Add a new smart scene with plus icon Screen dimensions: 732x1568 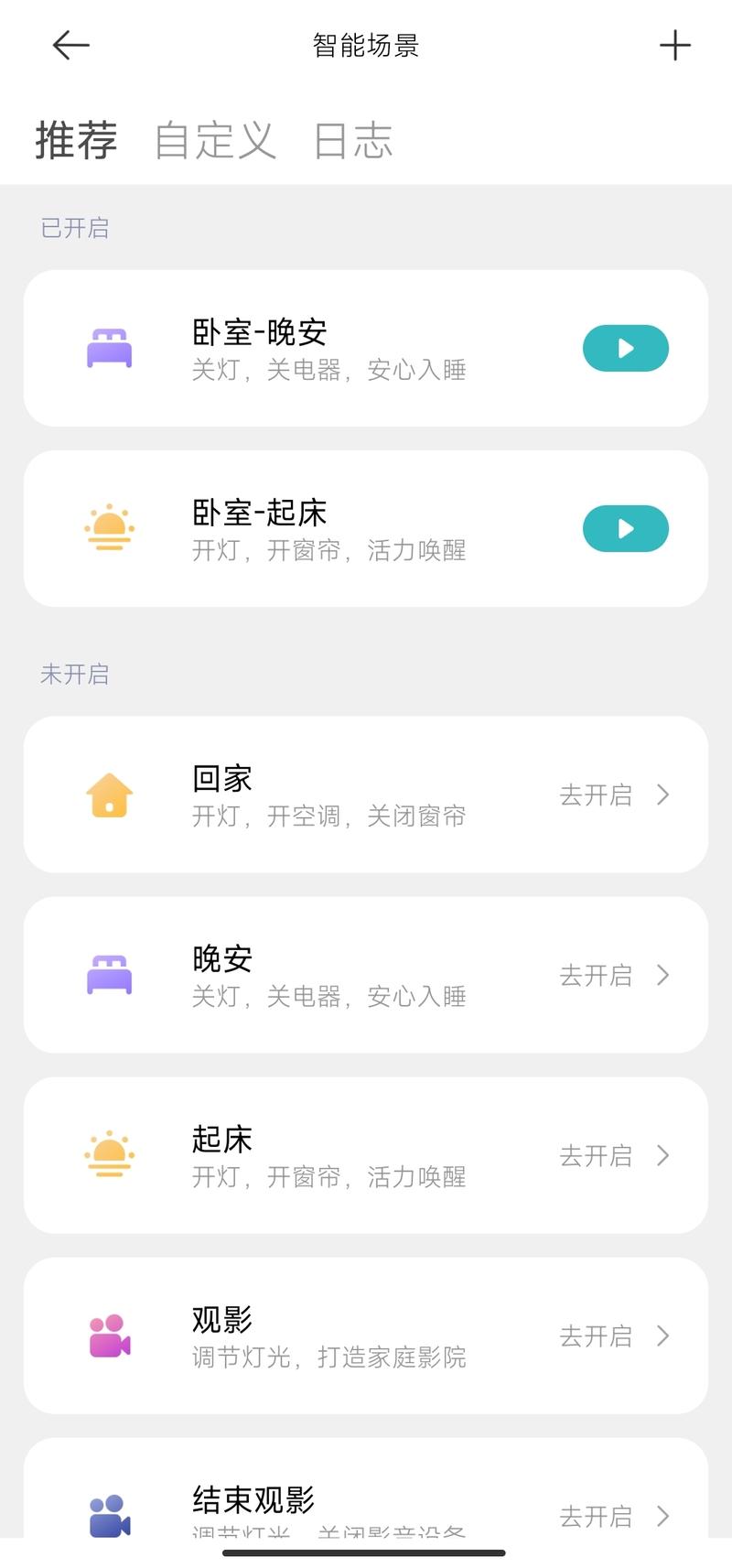click(675, 45)
